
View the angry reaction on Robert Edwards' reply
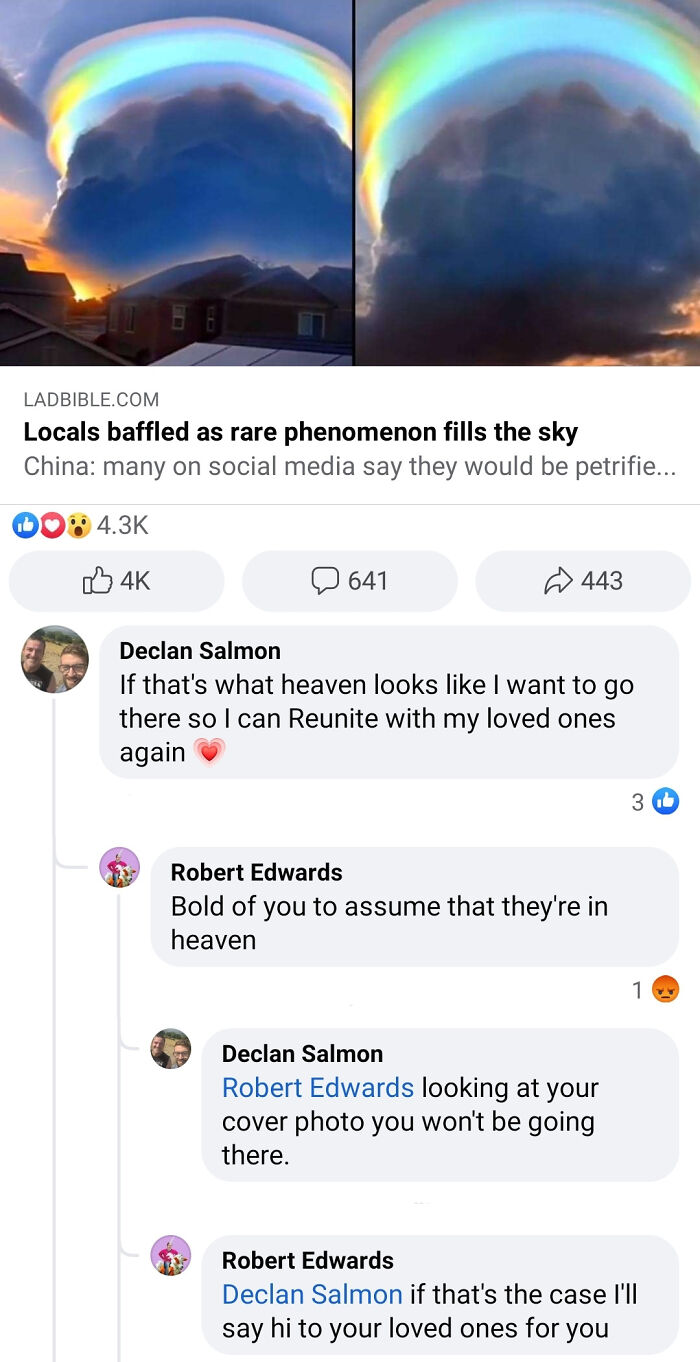[x=655, y=990]
